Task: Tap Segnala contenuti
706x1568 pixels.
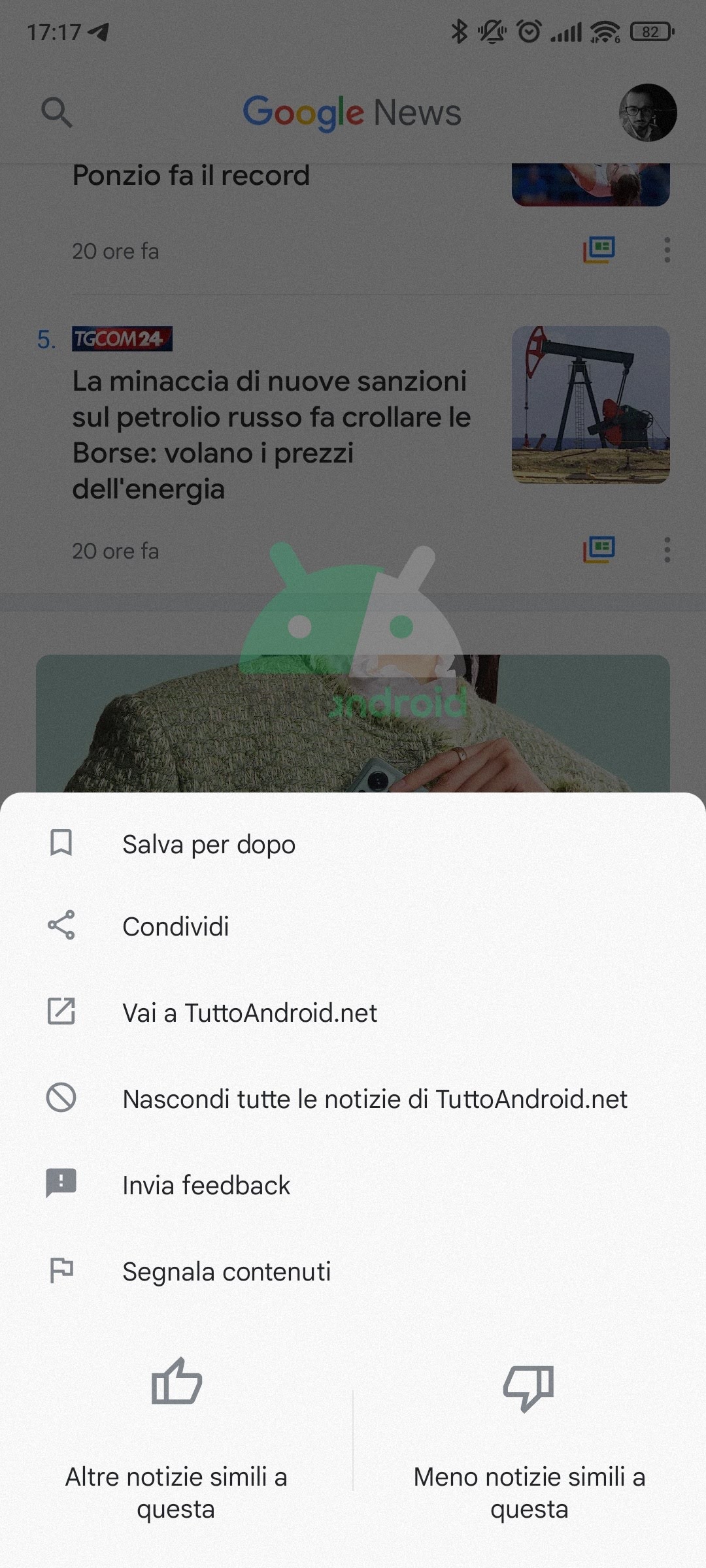Action: click(x=353, y=1271)
